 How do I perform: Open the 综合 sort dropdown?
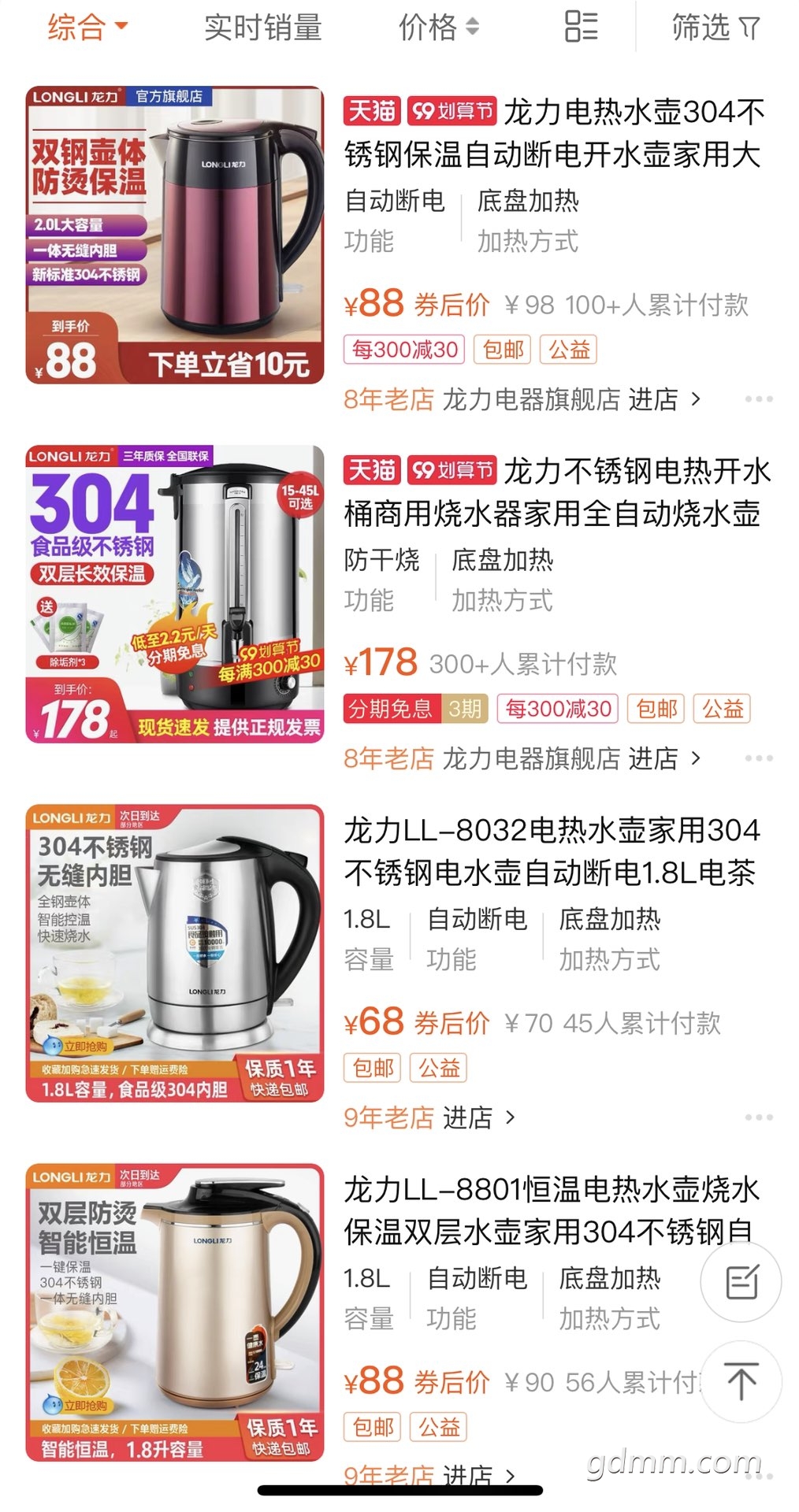pos(87,28)
